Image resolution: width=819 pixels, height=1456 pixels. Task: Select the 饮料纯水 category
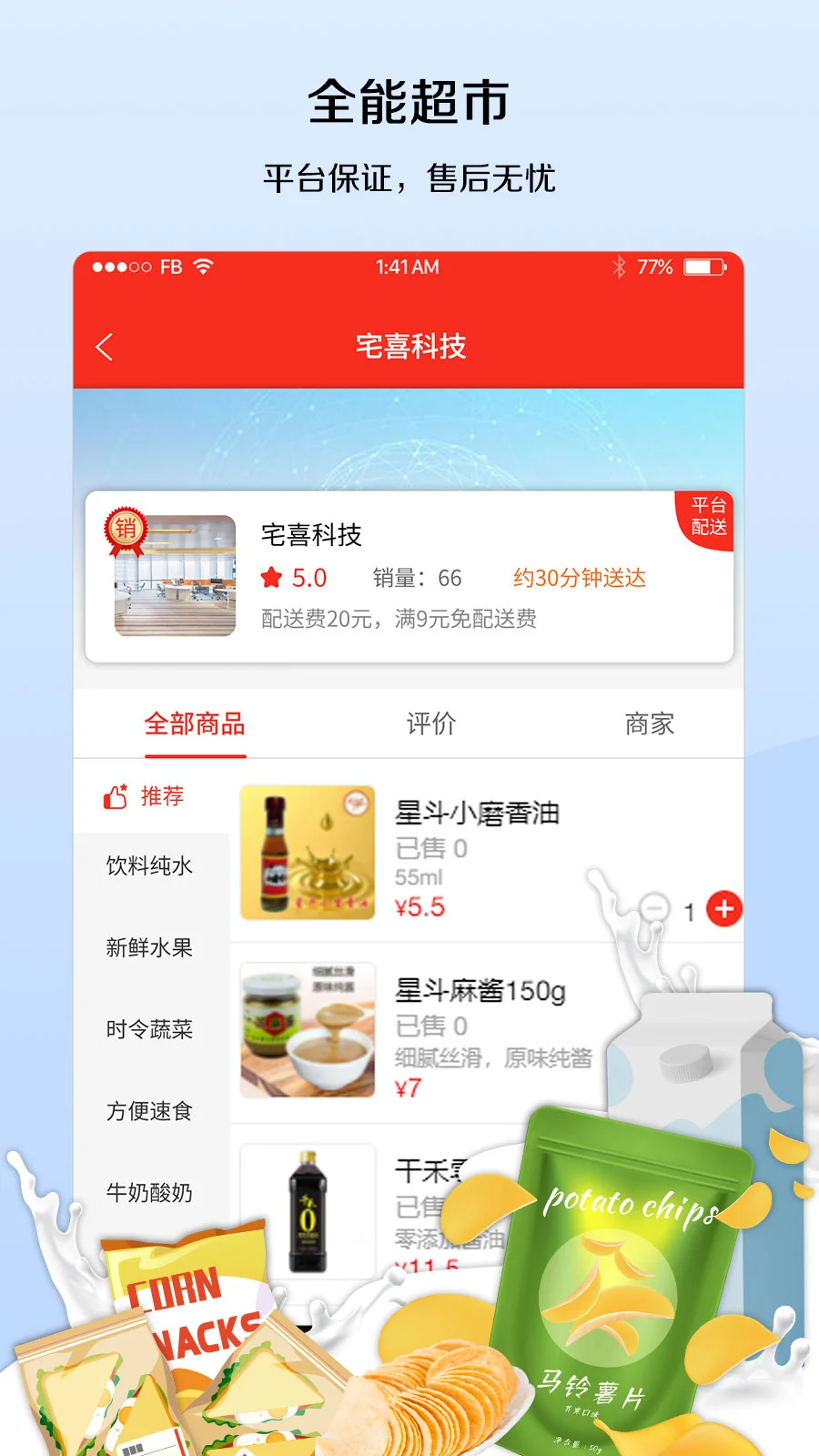pos(153,865)
